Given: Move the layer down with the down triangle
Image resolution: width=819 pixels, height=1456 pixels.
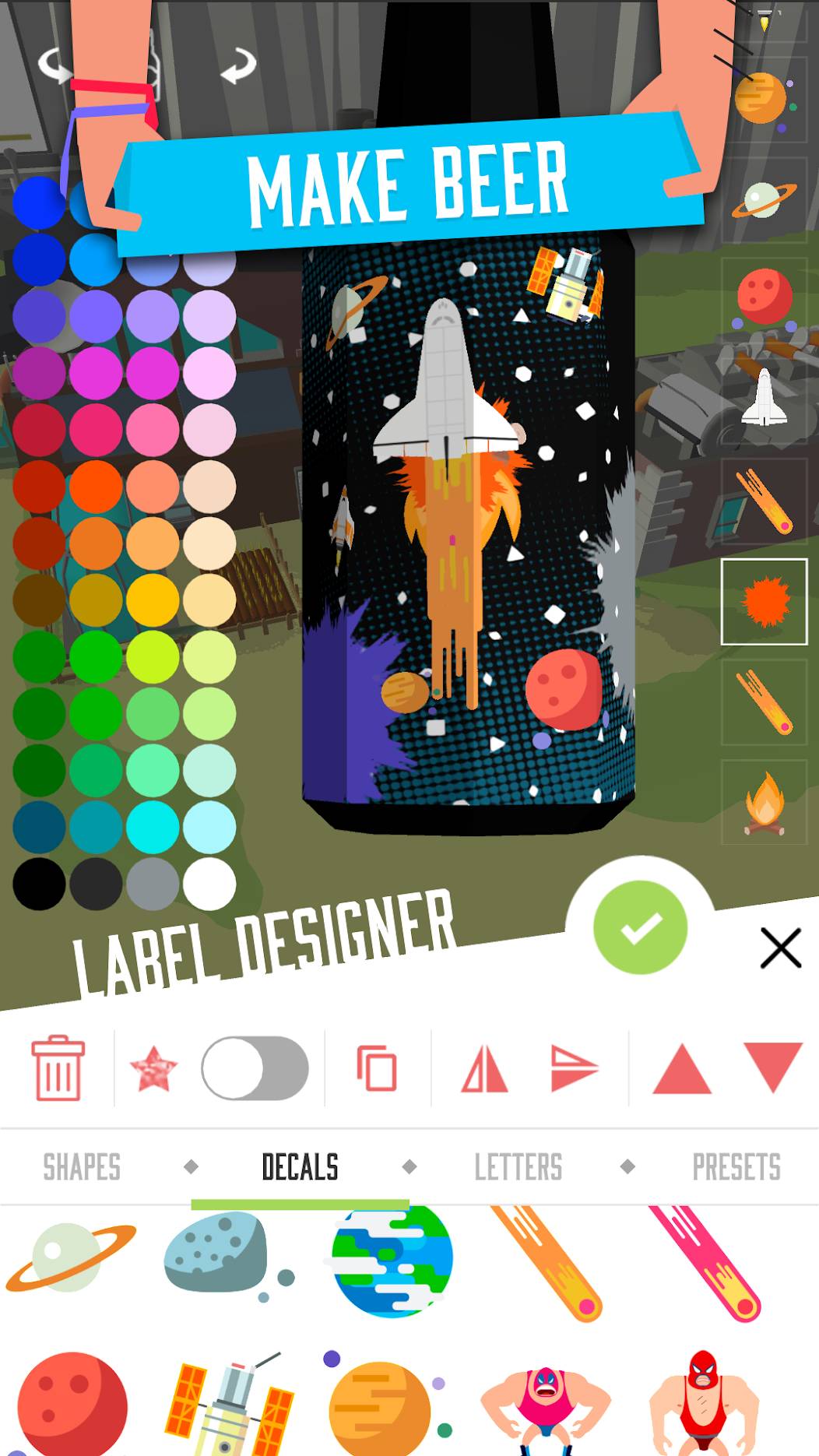Looking at the screenshot, I should point(773,1068).
